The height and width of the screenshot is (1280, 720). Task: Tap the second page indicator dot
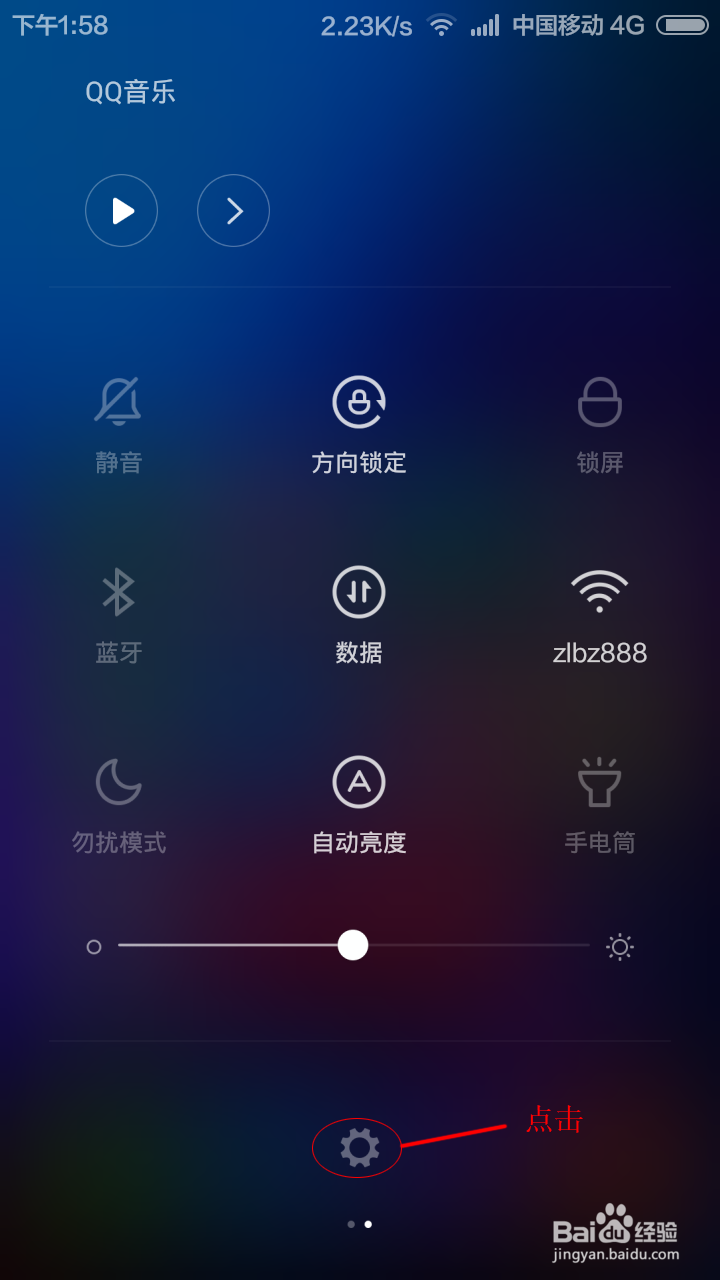[366, 1223]
